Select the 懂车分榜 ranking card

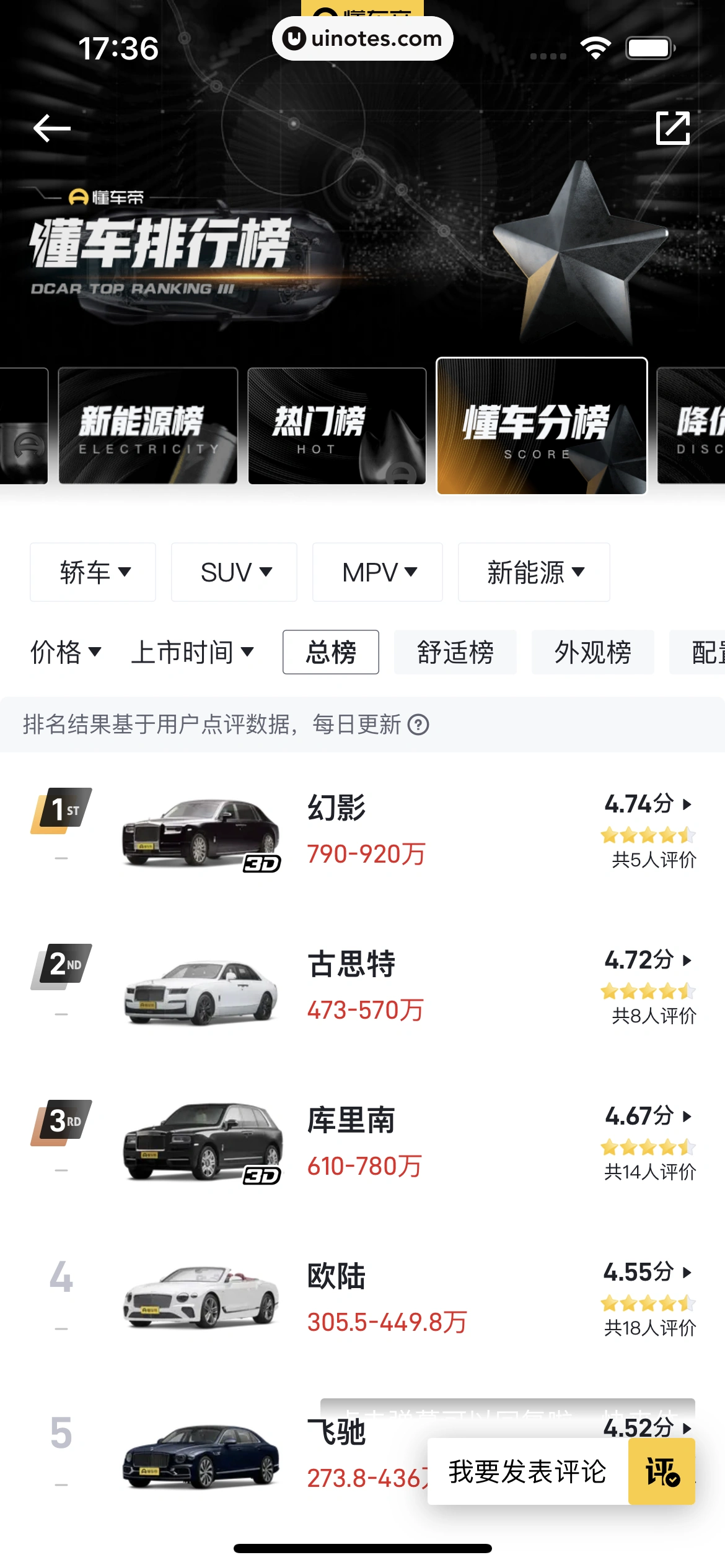pos(542,426)
